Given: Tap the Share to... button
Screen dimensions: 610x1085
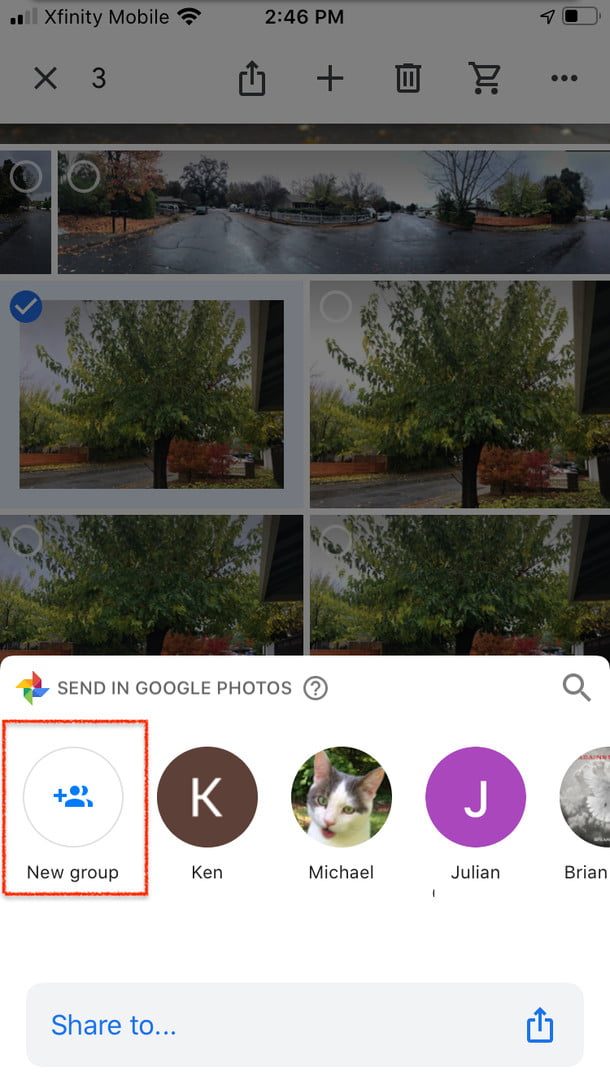Looking at the screenshot, I should point(304,1025).
